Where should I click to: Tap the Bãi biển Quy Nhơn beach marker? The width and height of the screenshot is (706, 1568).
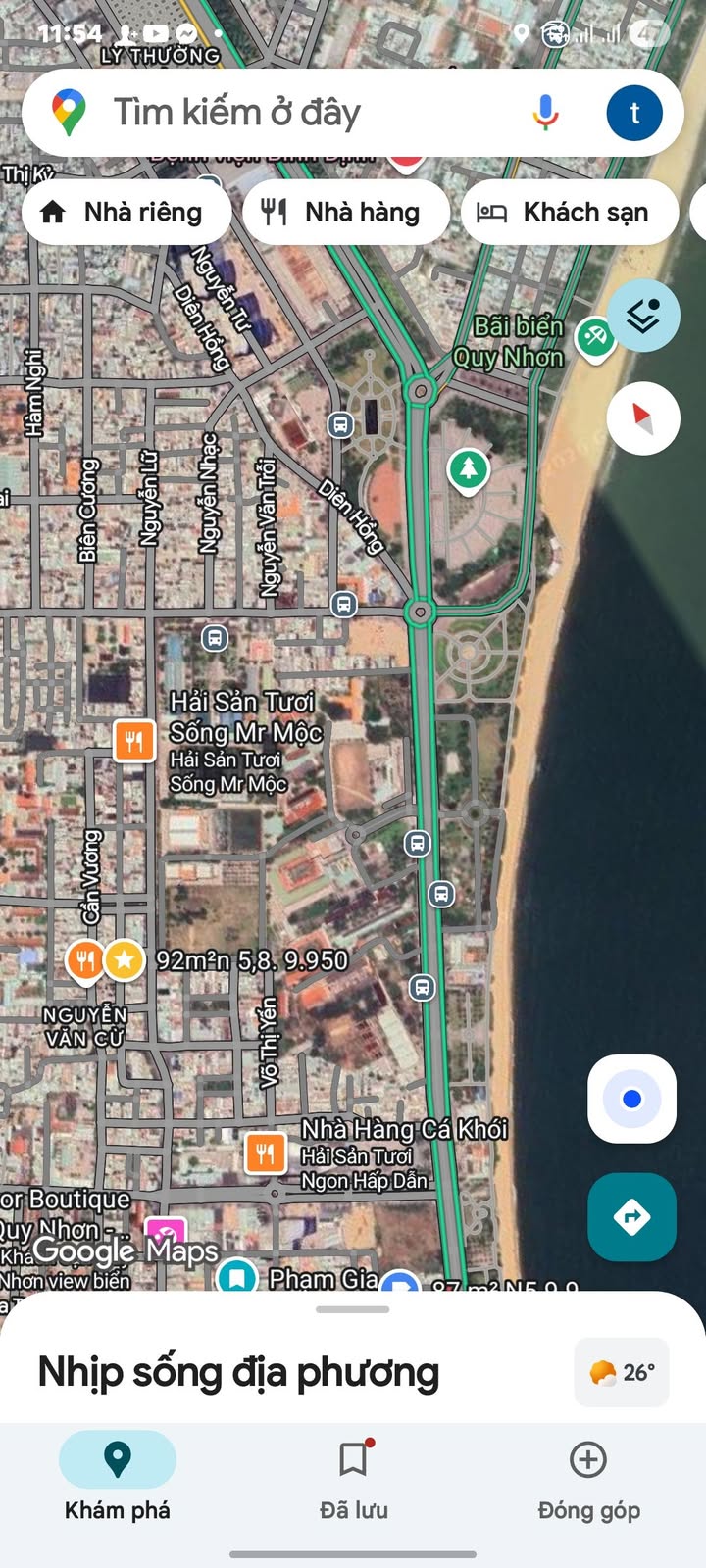click(x=594, y=337)
